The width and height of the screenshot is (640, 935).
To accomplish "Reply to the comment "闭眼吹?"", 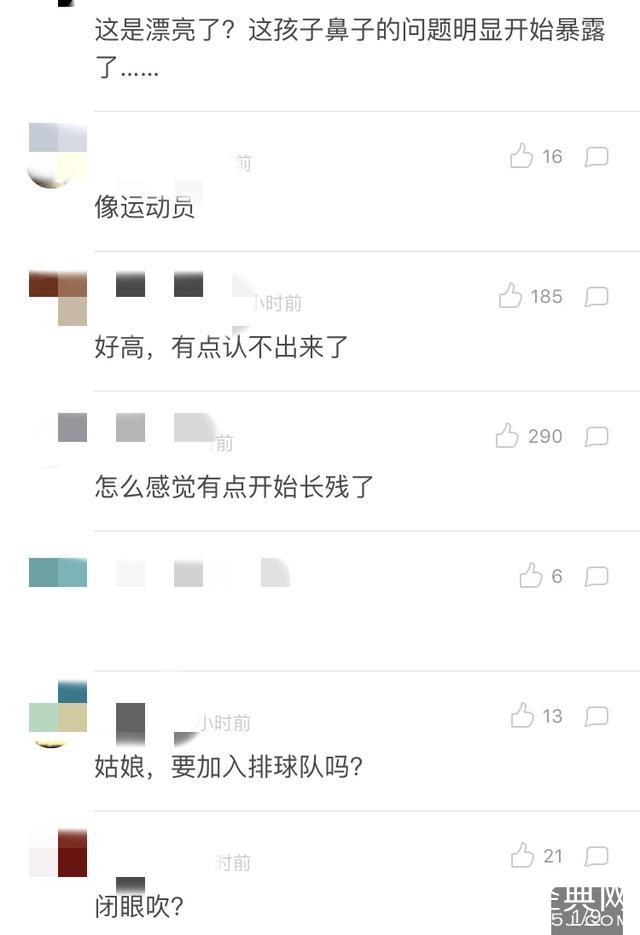I will pyautogui.click(x=597, y=857).
